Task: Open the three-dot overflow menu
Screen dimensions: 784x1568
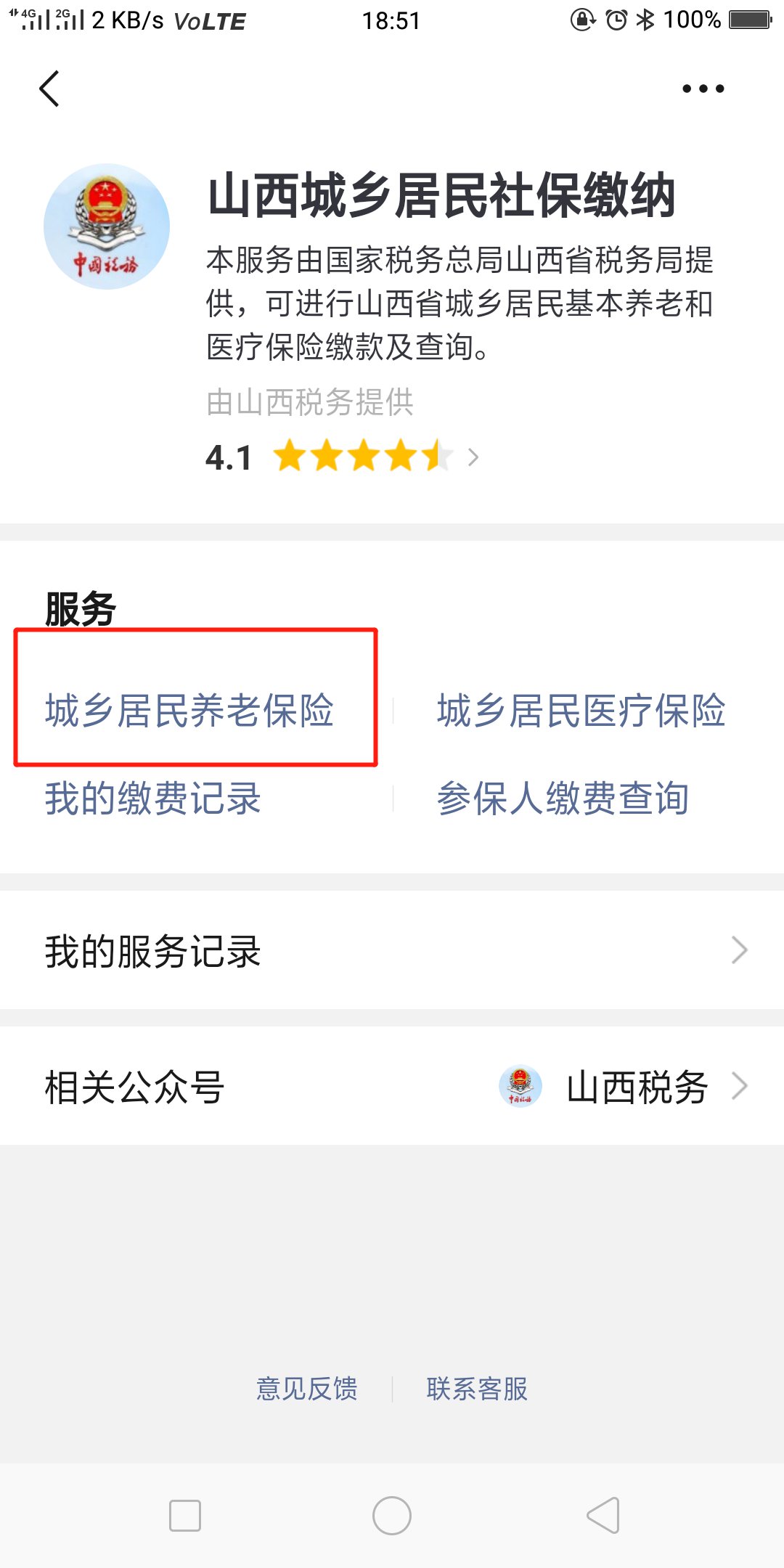Action: (703, 89)
